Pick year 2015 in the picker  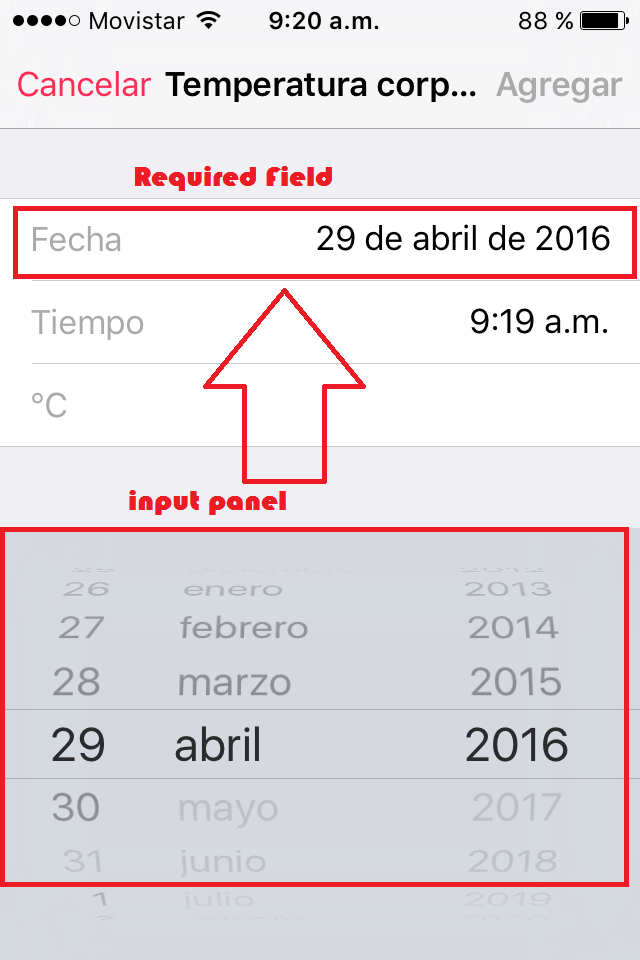[x=514, y=682]
